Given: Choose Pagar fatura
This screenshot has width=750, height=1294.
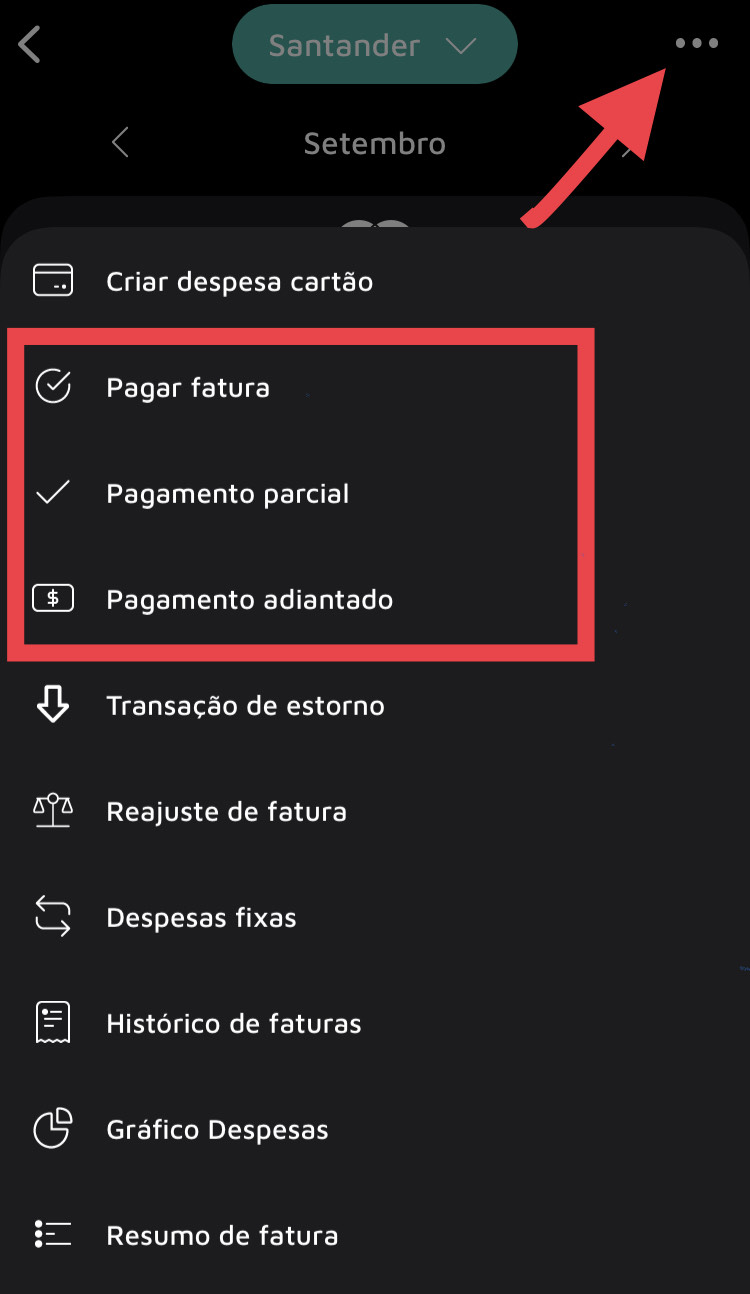Looking at the screenshot, I should [188, 387].
